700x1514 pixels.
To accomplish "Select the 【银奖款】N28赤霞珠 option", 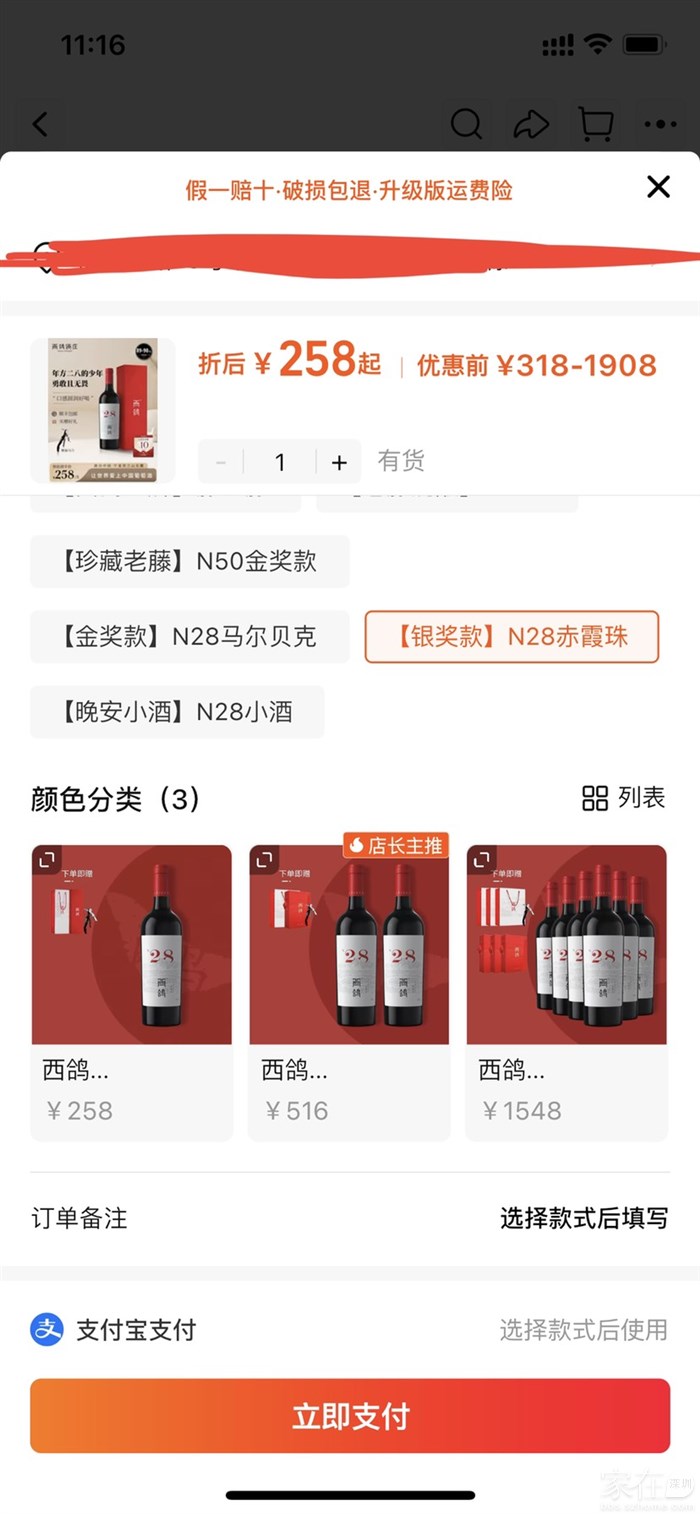I will pyautogui.click(x=512, y=637).
